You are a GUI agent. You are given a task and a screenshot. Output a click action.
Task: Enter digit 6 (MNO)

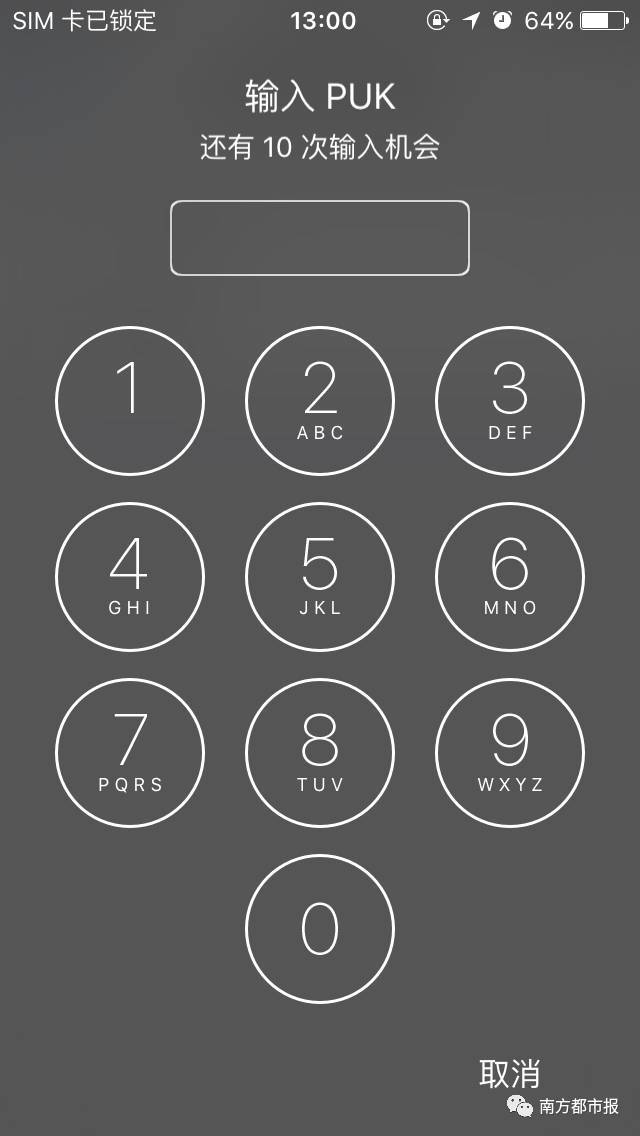[510, 577]
